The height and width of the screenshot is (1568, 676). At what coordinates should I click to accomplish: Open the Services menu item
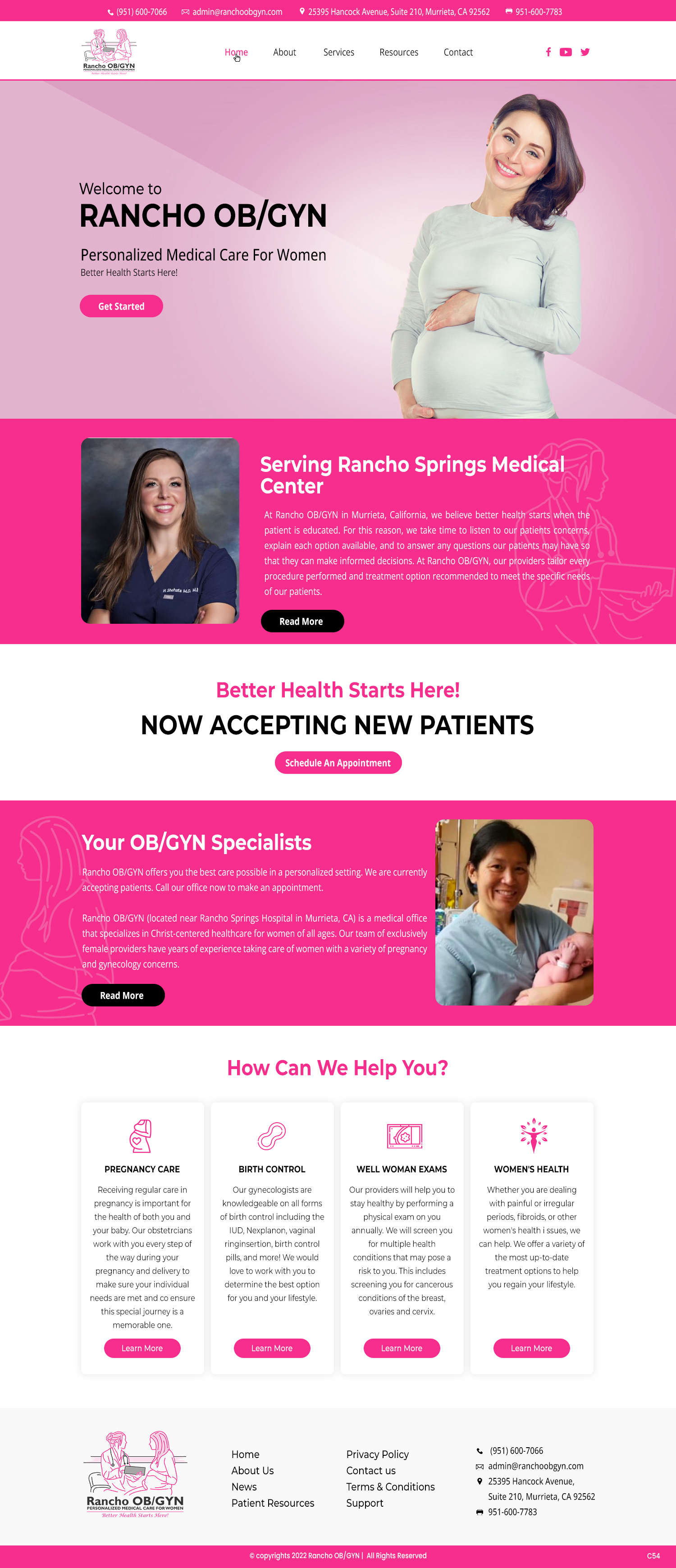point(338,52)
